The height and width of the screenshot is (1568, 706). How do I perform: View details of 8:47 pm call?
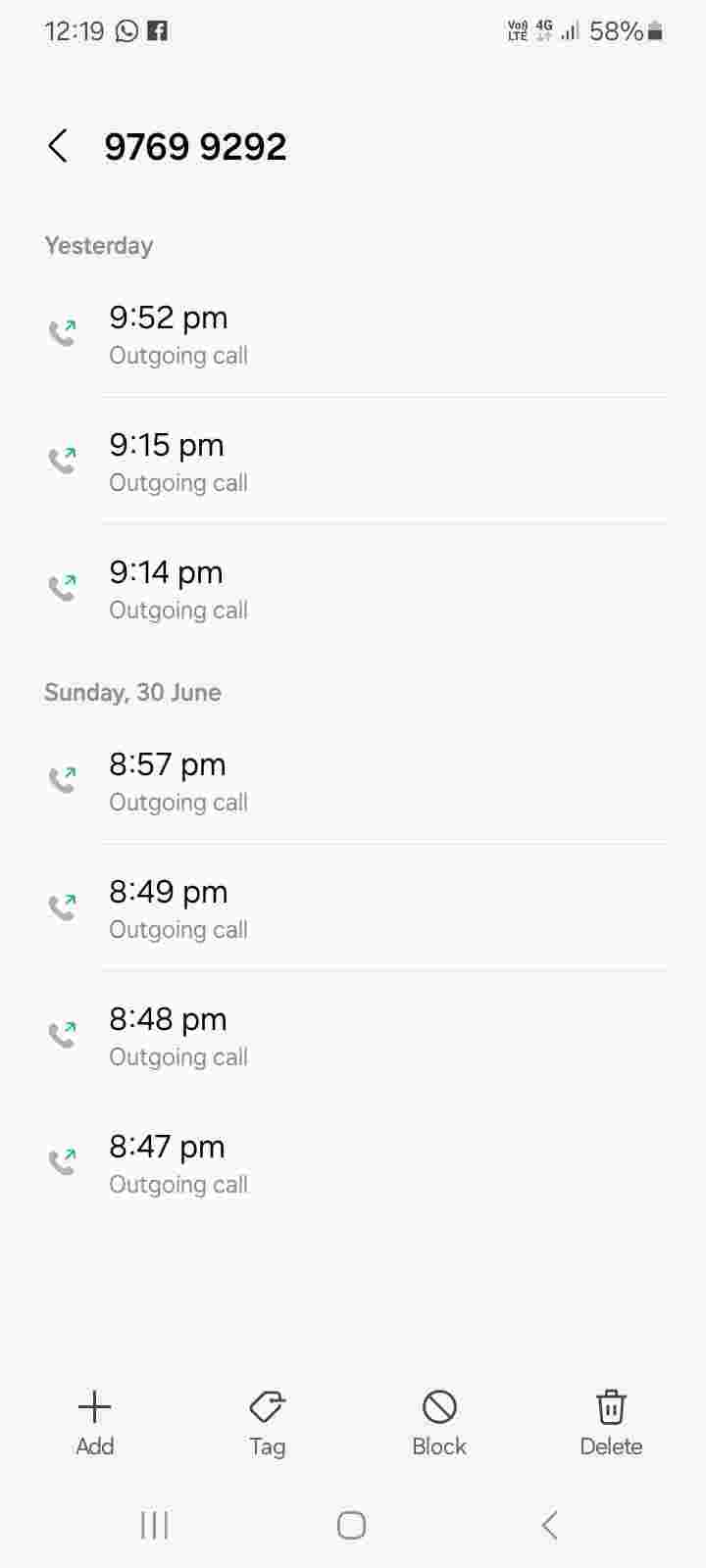click(353, 1163)
